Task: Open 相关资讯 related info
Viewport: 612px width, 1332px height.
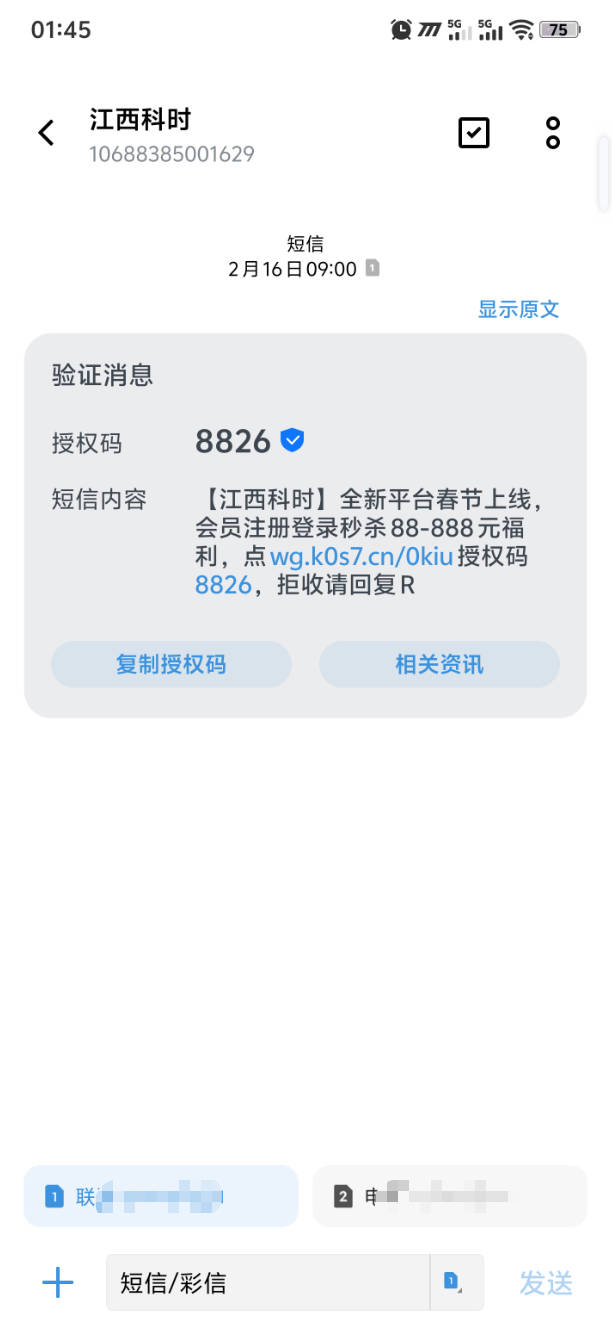Action: point(439,664)
